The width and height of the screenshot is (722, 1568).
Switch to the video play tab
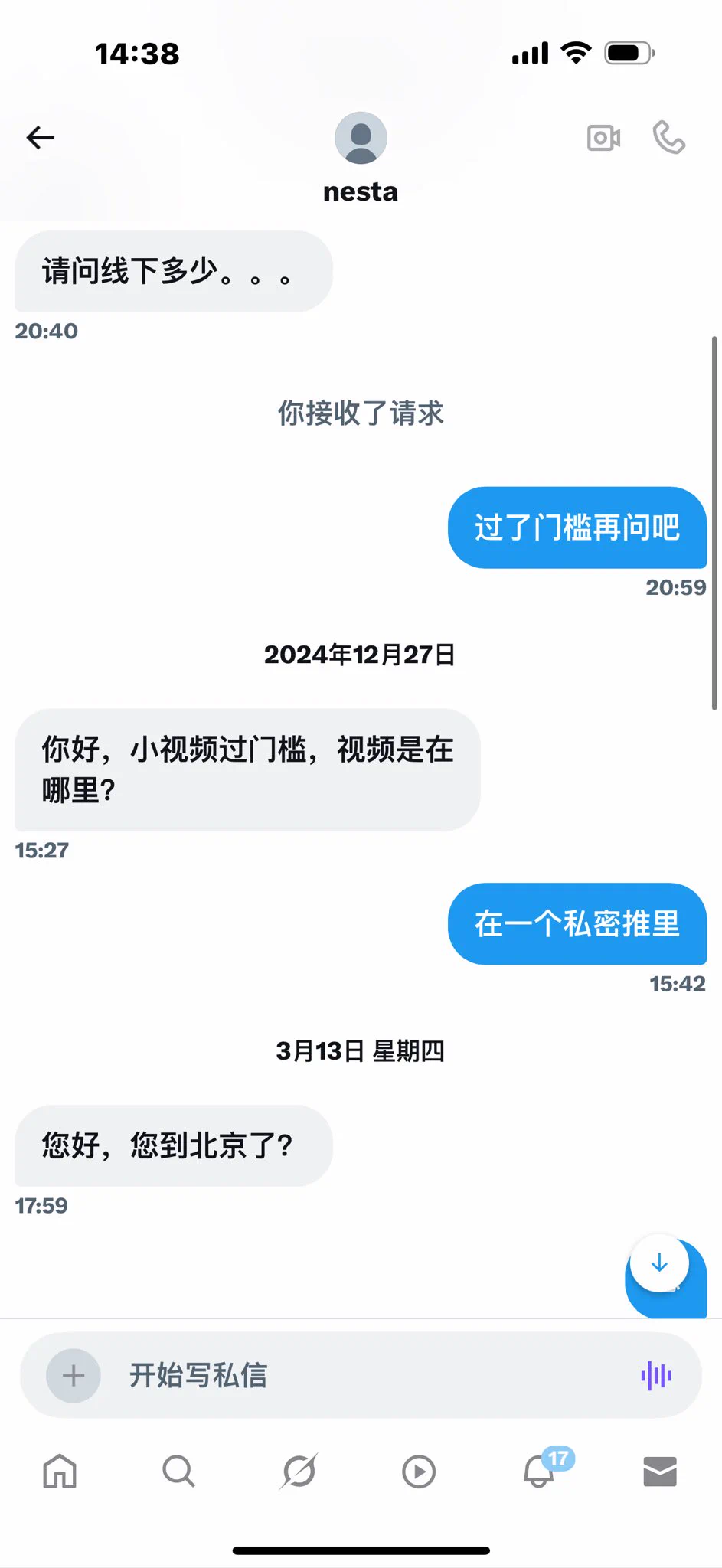pos(419,1471)
